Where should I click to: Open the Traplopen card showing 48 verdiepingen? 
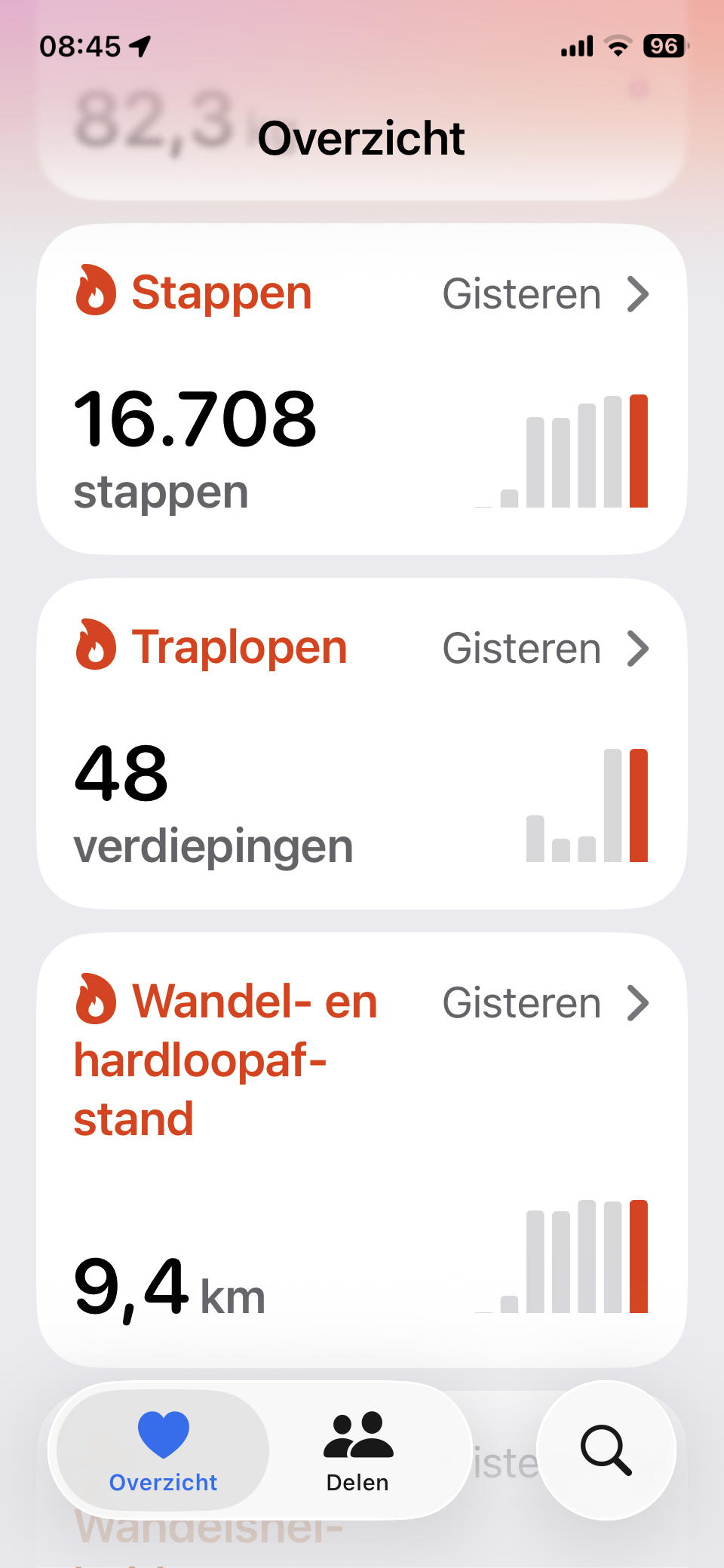[x=362, y=744]
